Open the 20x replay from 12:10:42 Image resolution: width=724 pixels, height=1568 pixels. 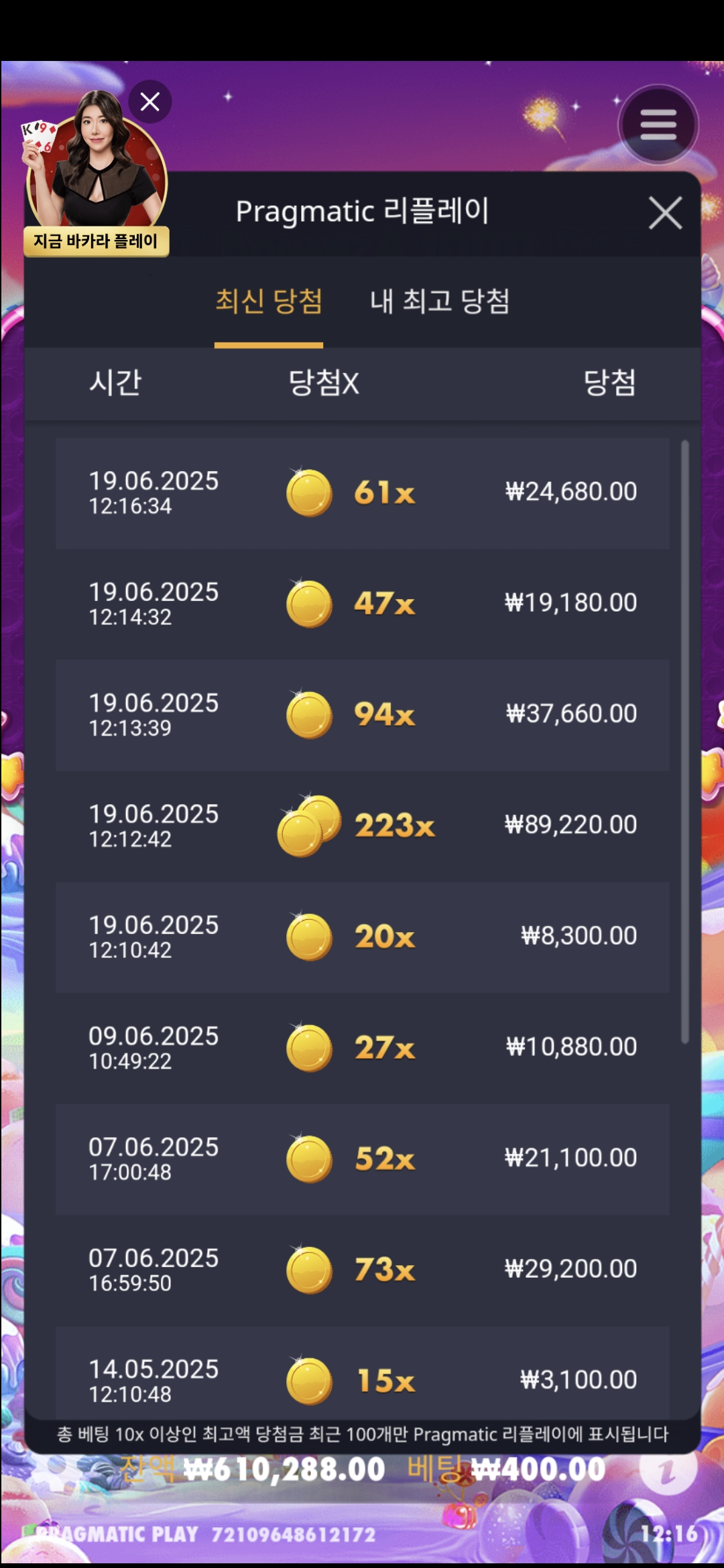pos(363,937)
